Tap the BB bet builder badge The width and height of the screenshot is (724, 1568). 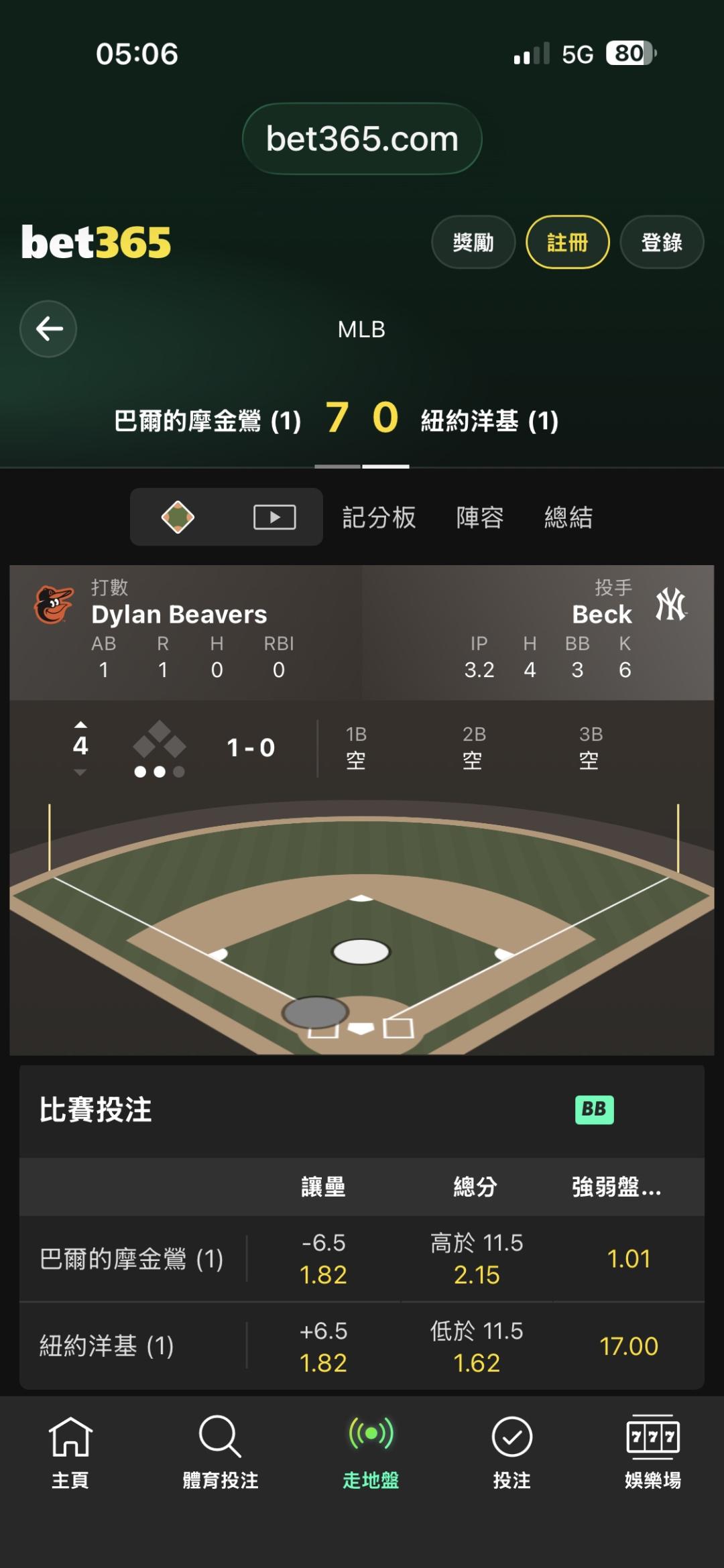[x=594, y=1109]
